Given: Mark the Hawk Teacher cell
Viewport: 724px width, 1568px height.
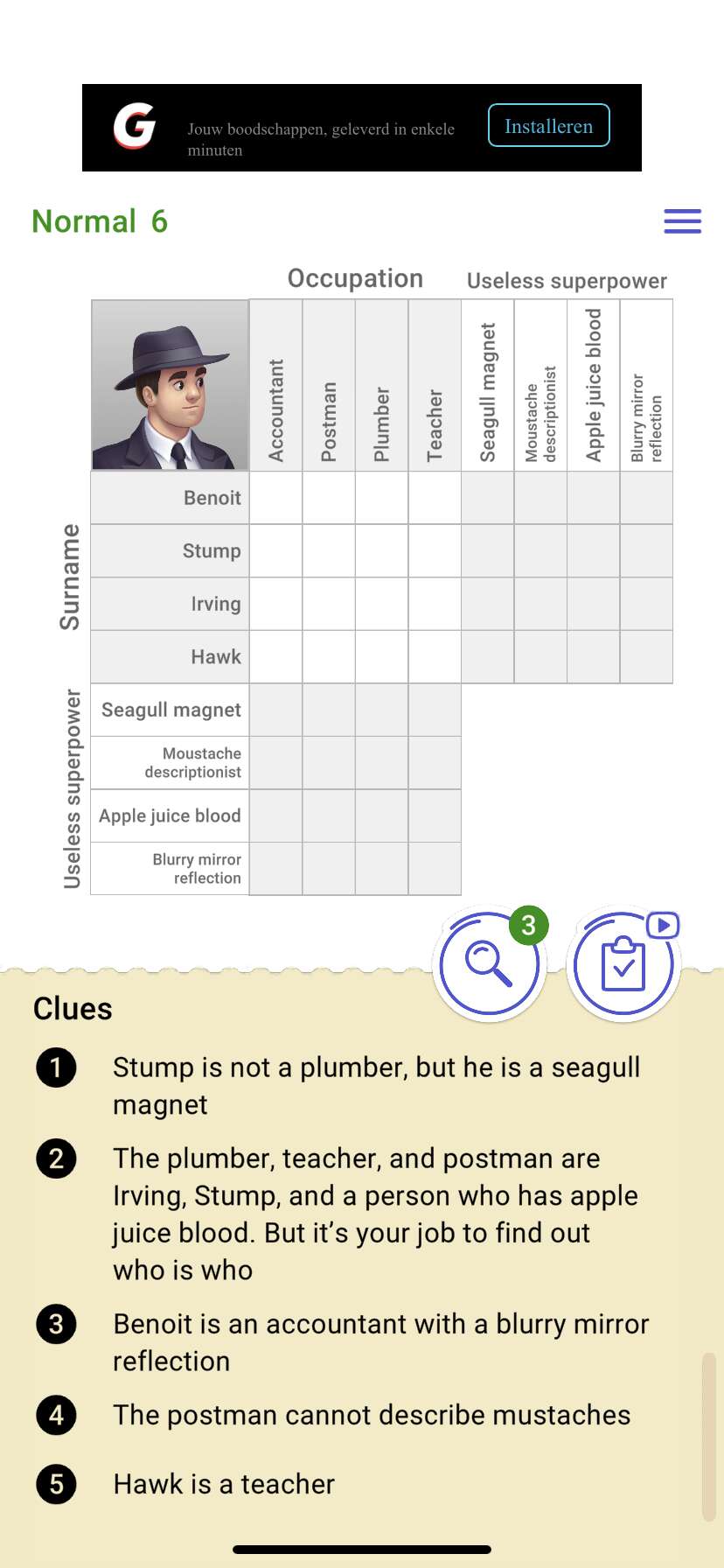Looking at the screenshot, I should coord(435,657).
